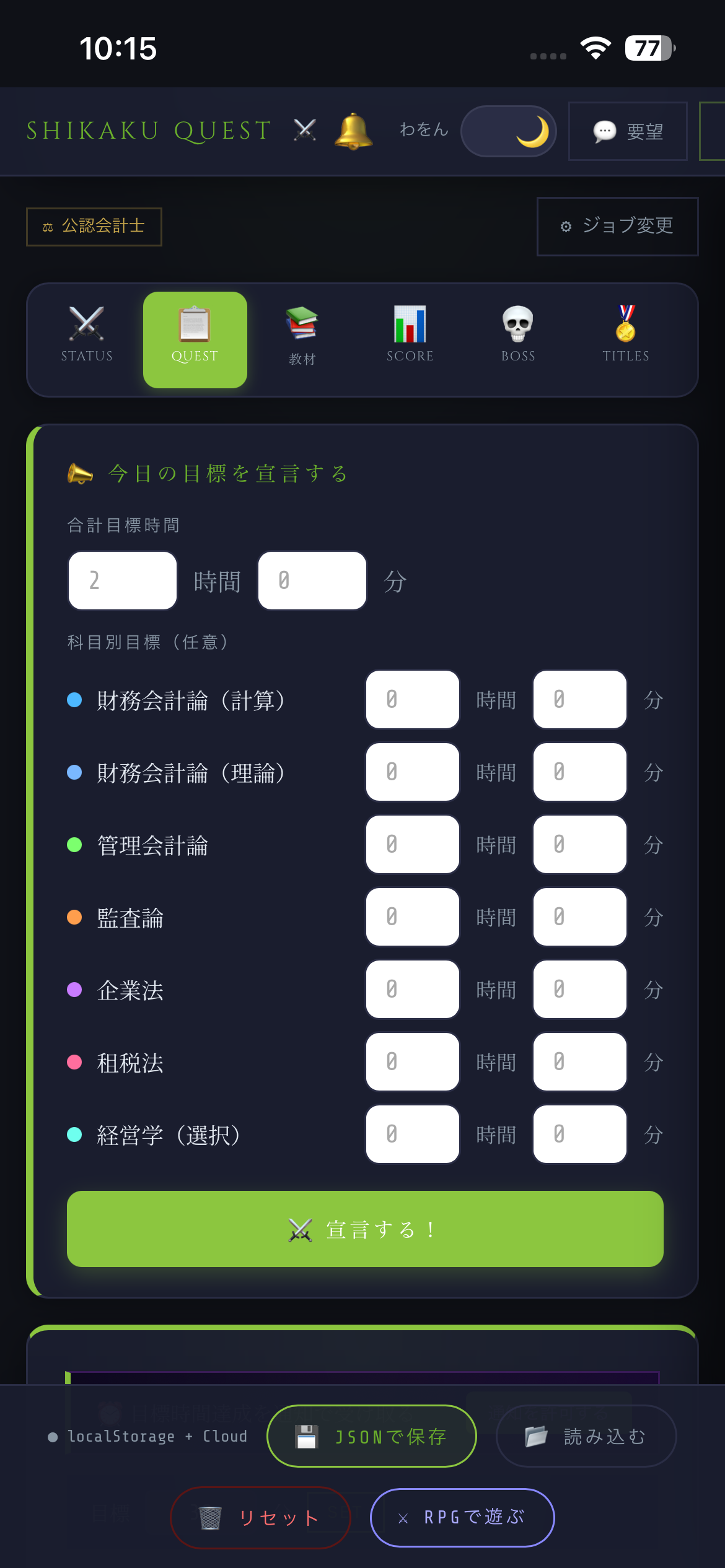Viewport: 725px width, 1568px height.
Task: Save data with JSONで保存
Action: point(372,1435)
